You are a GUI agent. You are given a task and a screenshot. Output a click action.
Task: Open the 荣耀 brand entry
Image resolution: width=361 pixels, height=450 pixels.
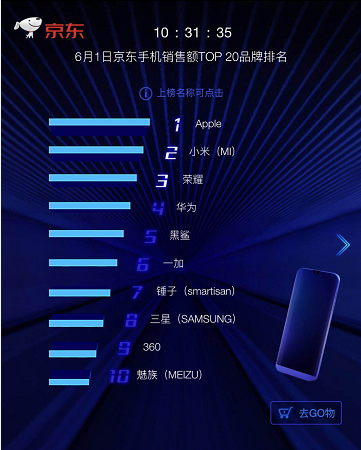(x=193, y=179)
